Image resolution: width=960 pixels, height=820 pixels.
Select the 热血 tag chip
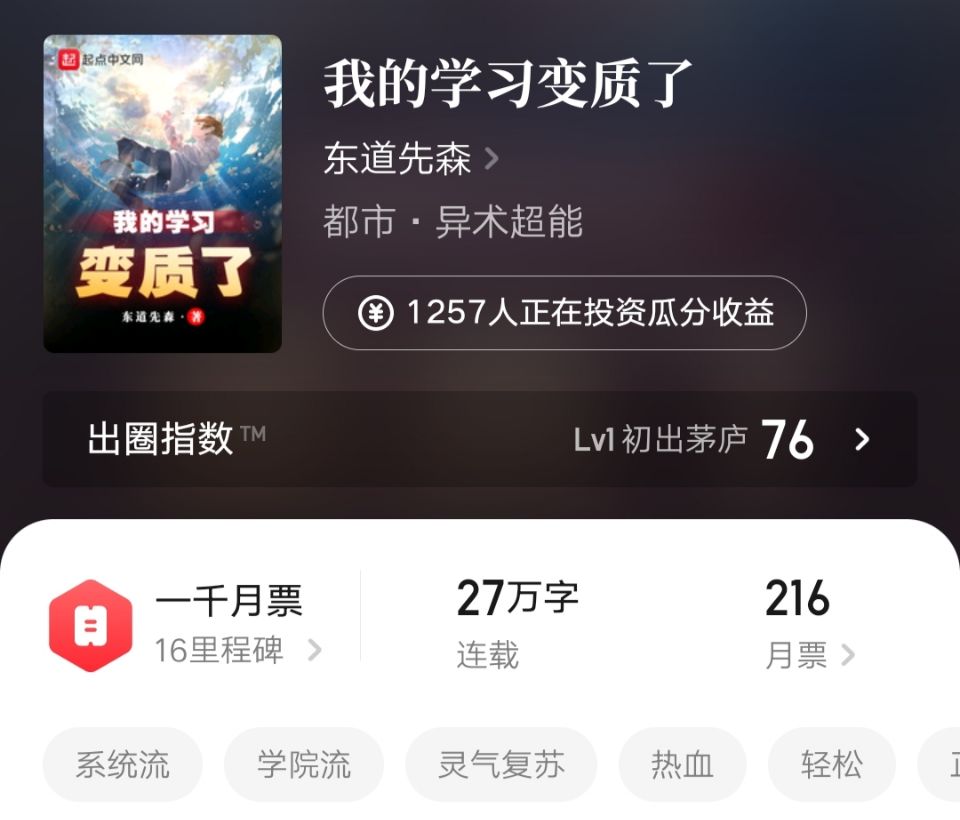[x=682, y=765]
